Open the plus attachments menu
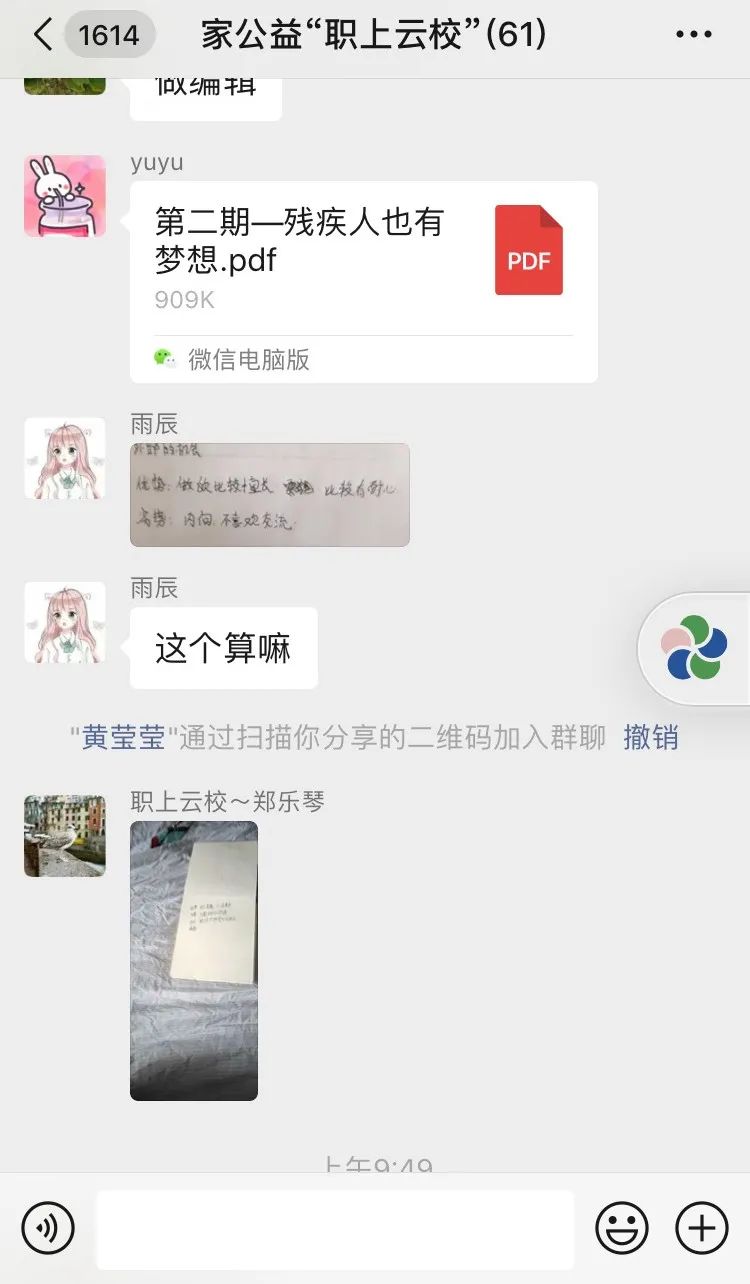The height and width of the screenshot is (1284, 750). coord(702,1227)
